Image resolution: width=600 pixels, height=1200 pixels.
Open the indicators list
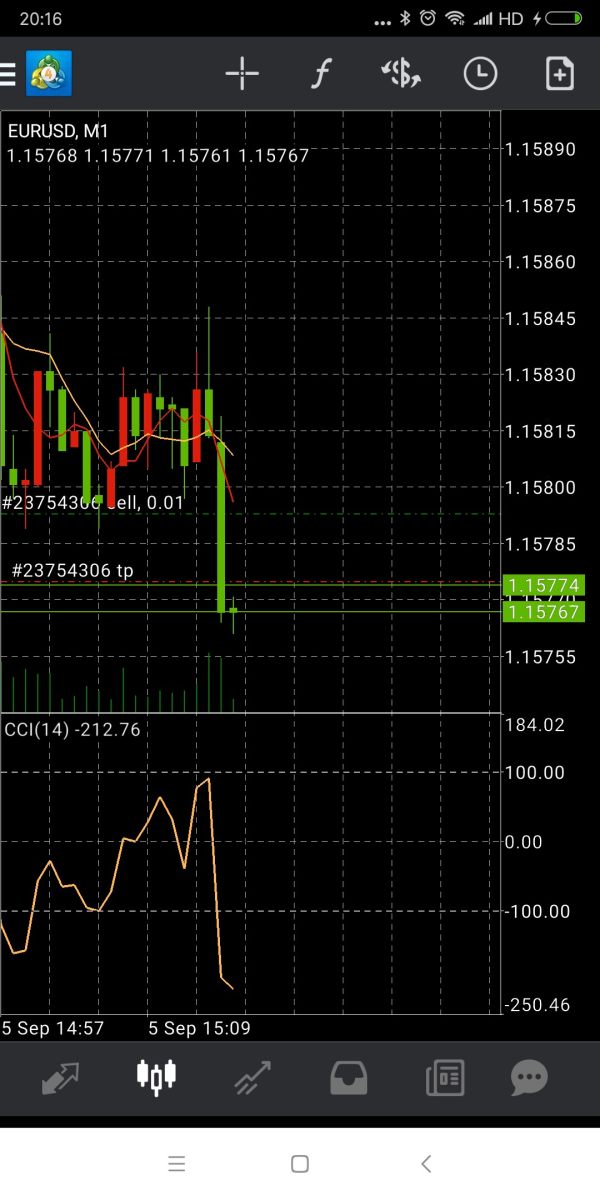320,74
